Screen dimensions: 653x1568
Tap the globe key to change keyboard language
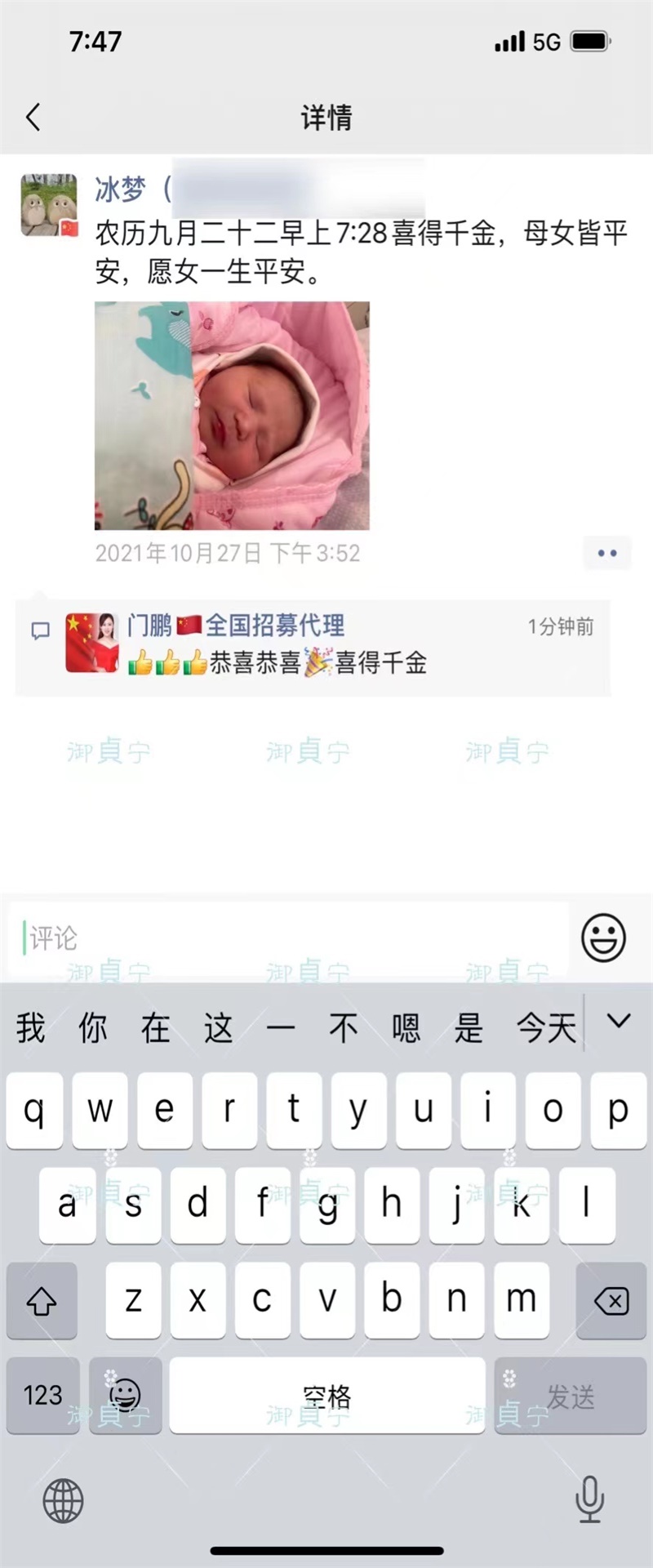[63, 1500]
